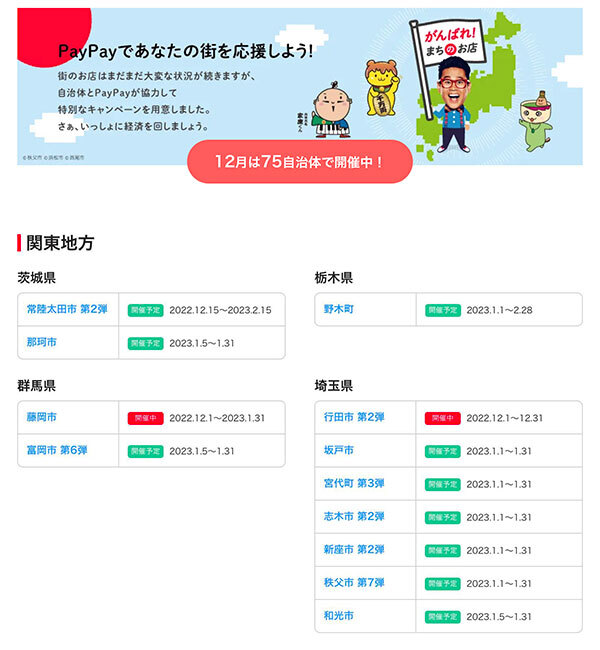Open the 藤岡市 campaign link

click(42, 418)
